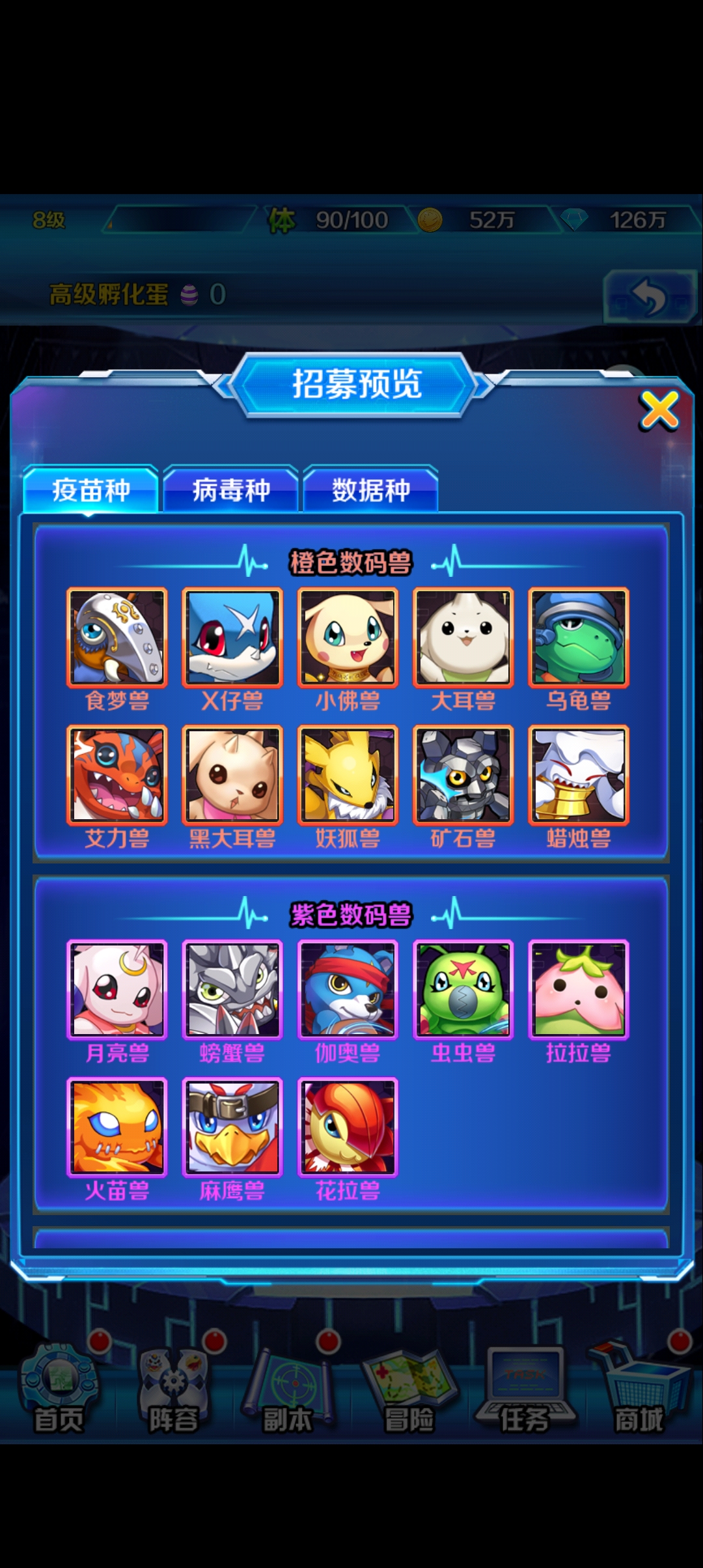Open 火苗兽 digimon tile
The width and height of the screenshot is (703, 1568).
click(x=117, y=1127)
